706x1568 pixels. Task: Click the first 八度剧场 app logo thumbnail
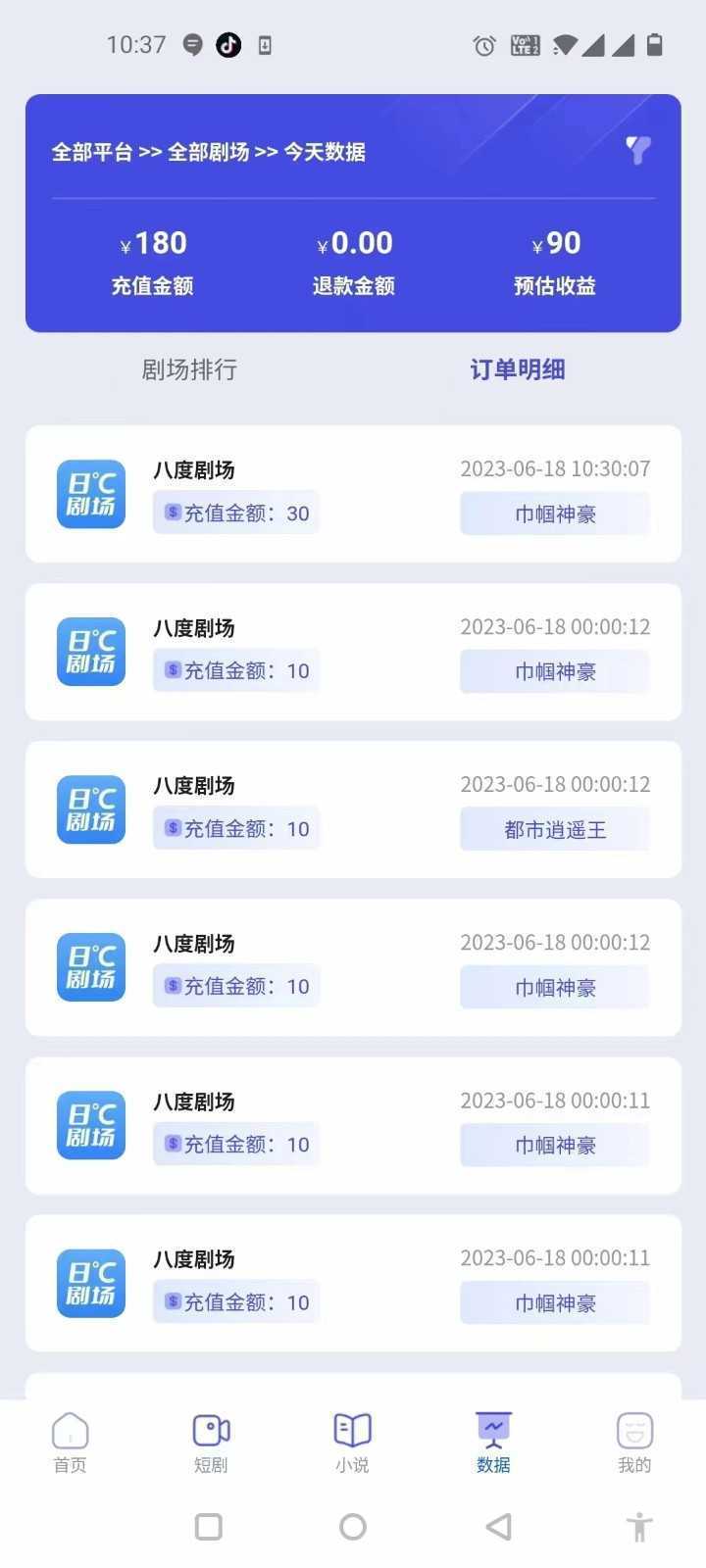[90, 494]
